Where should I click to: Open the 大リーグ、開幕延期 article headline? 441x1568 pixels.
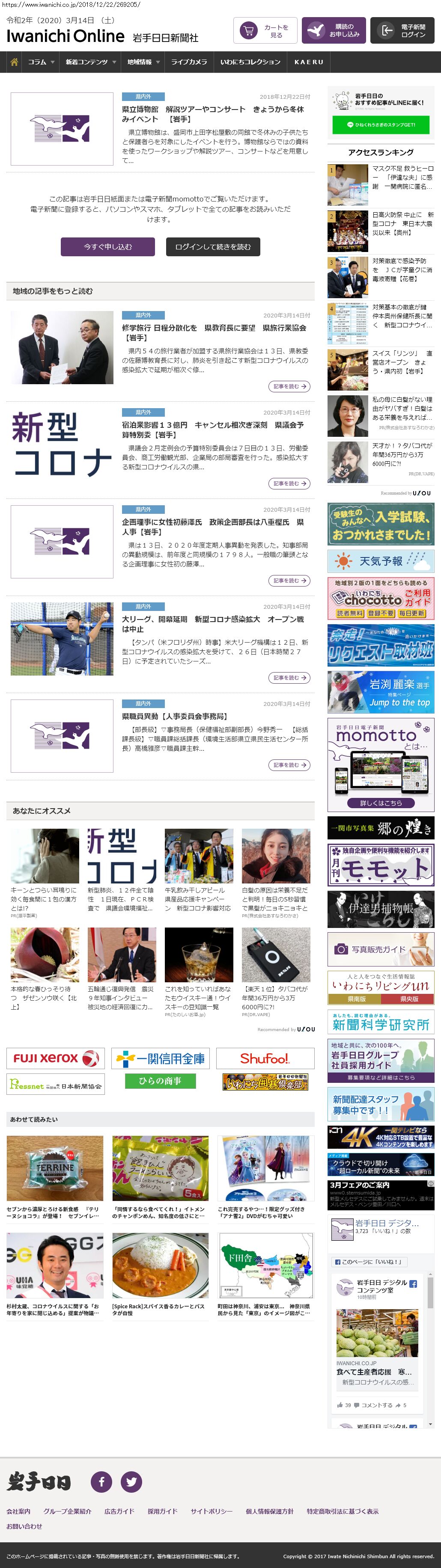point(213,624)
